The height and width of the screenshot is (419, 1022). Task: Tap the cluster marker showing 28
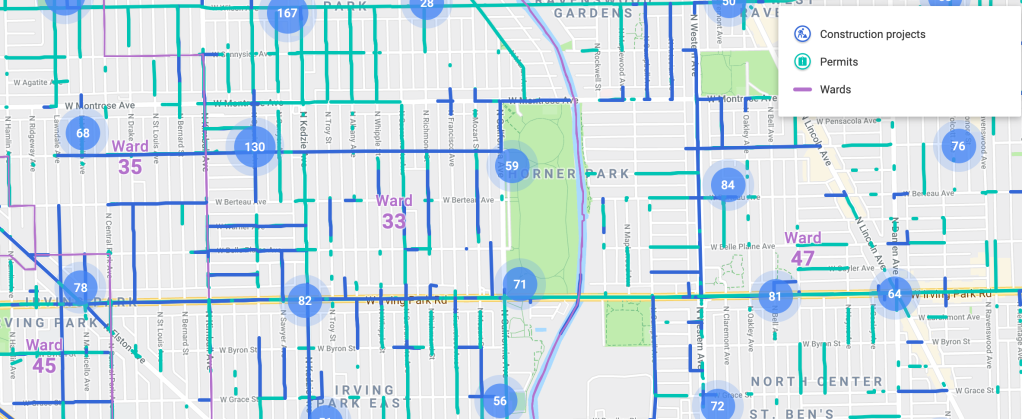click(427, 6)
